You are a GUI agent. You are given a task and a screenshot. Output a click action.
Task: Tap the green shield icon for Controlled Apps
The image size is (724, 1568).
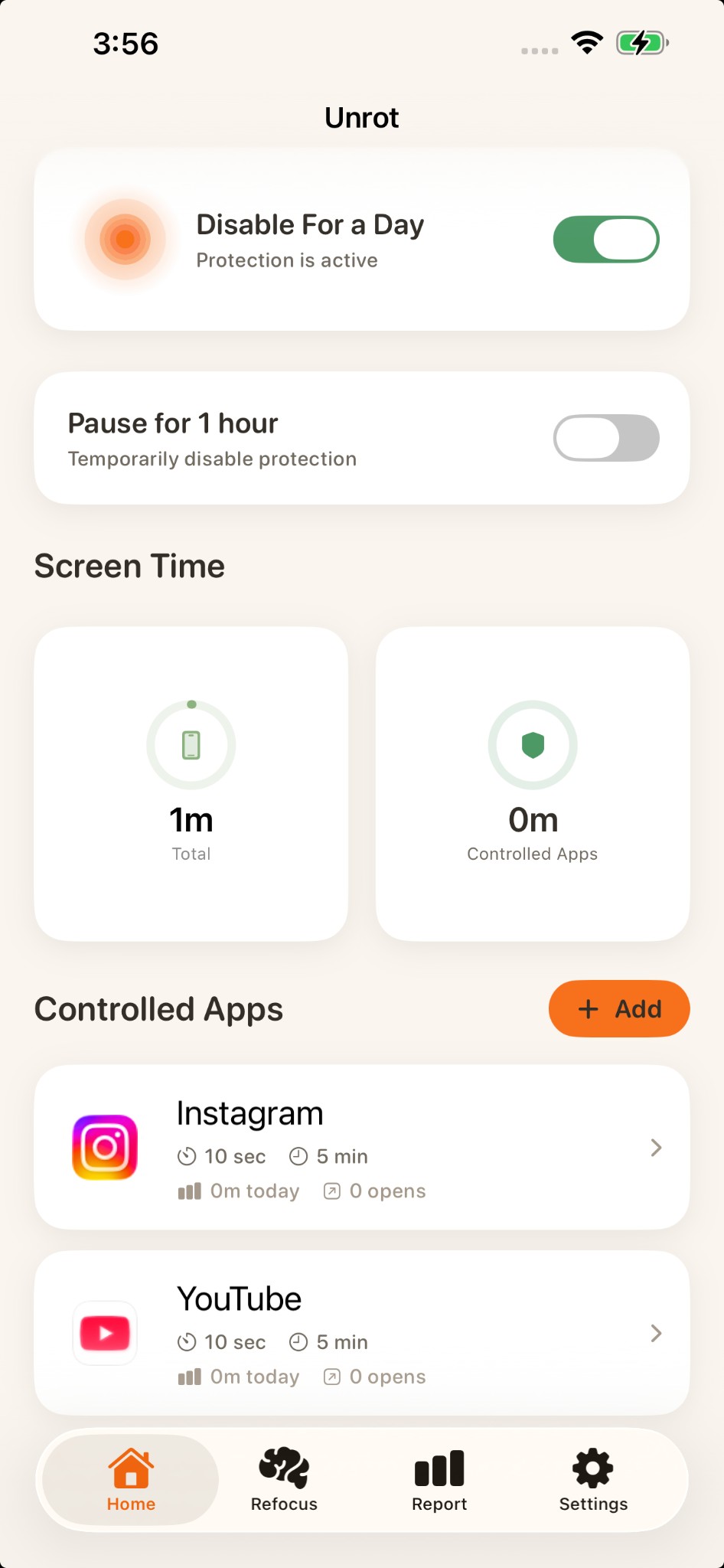coord(533,745)
